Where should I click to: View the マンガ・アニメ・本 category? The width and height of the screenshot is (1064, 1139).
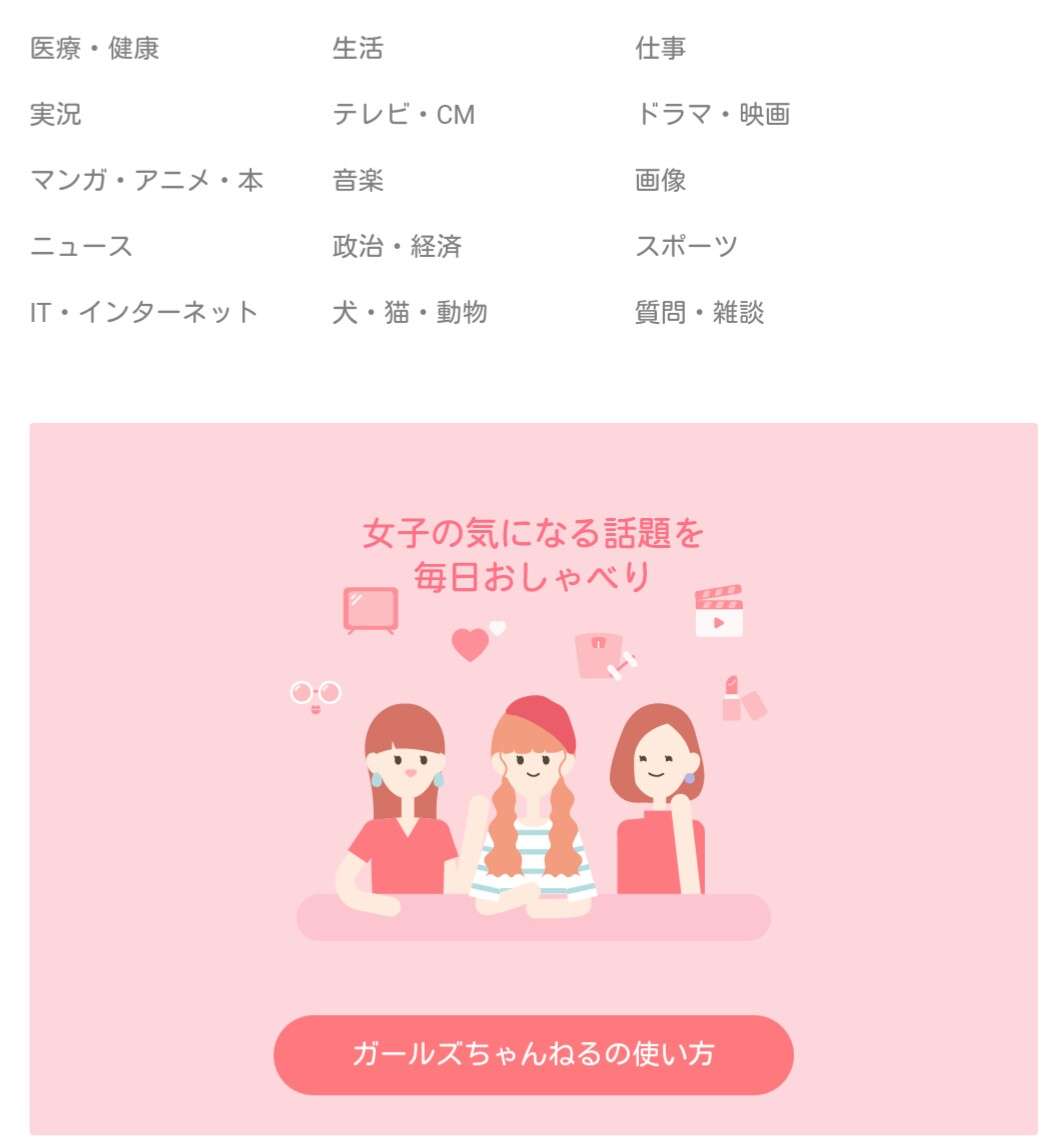[x=147, y=181]
